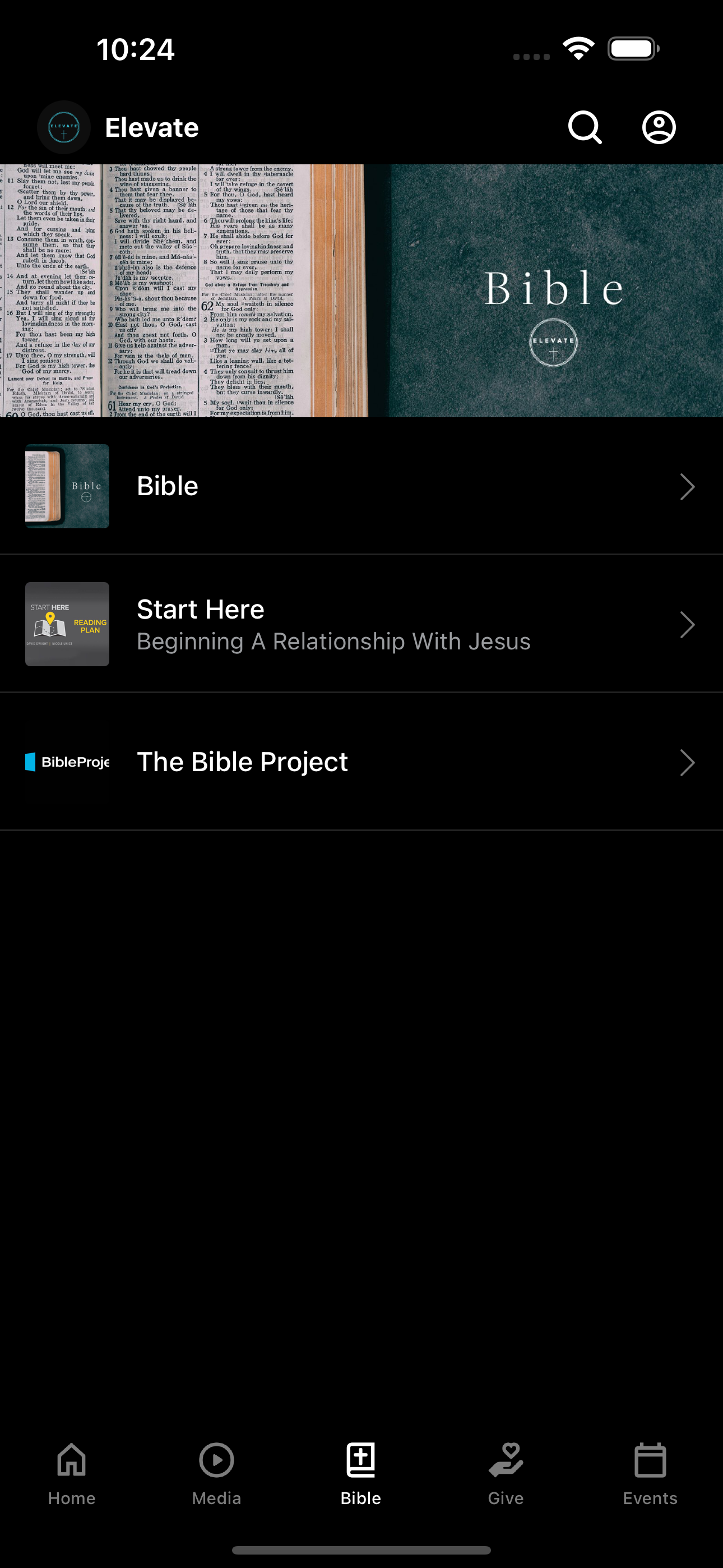Screen dimensions: 723x1568
Task: Open The Bible Project row
Action: (361, 762)
